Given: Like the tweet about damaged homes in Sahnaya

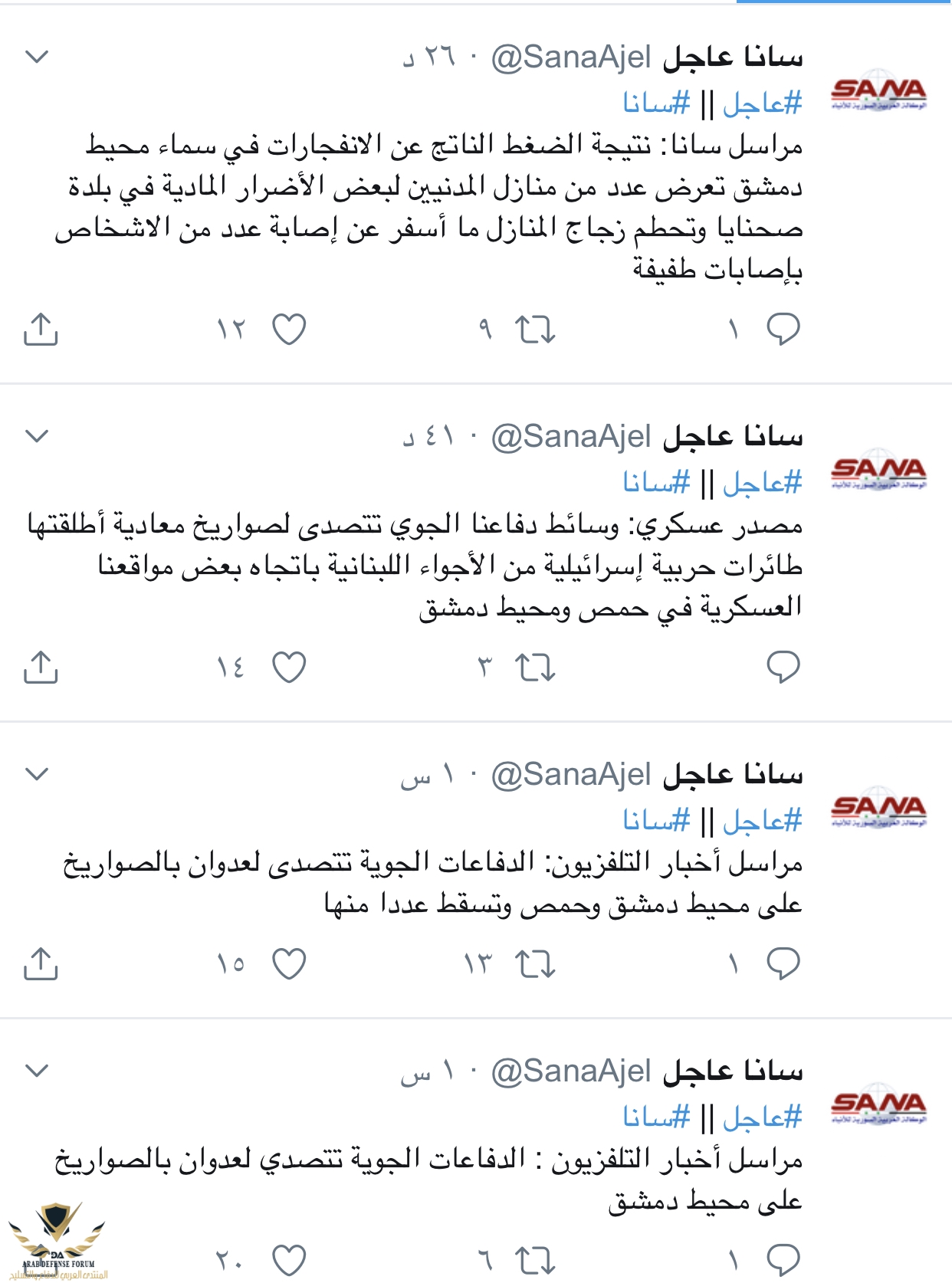Looking at the screenshot, I should 289,330.
